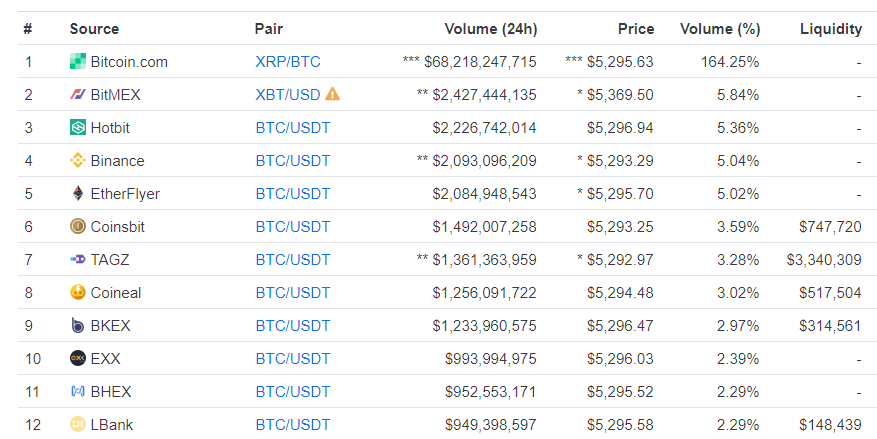This screenshot has width=877, height=439.
Task: Open Coineal's BTC/USDT pair link
Action: tap(292, 293)
